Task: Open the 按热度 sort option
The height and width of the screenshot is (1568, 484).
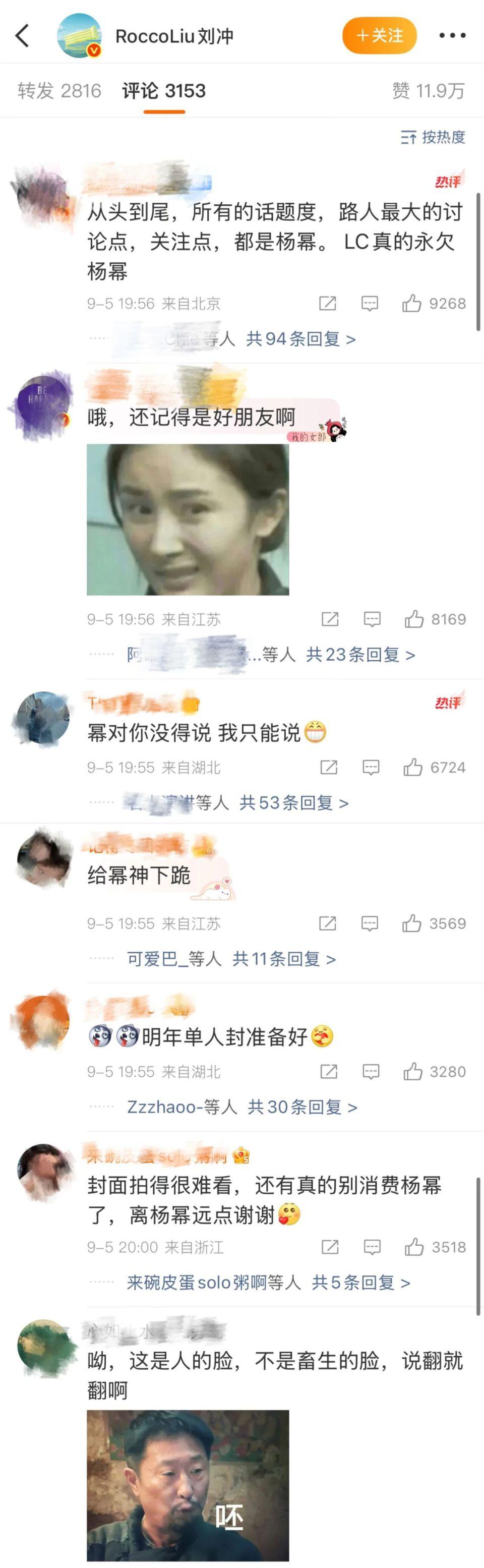Action: point(433,137)
